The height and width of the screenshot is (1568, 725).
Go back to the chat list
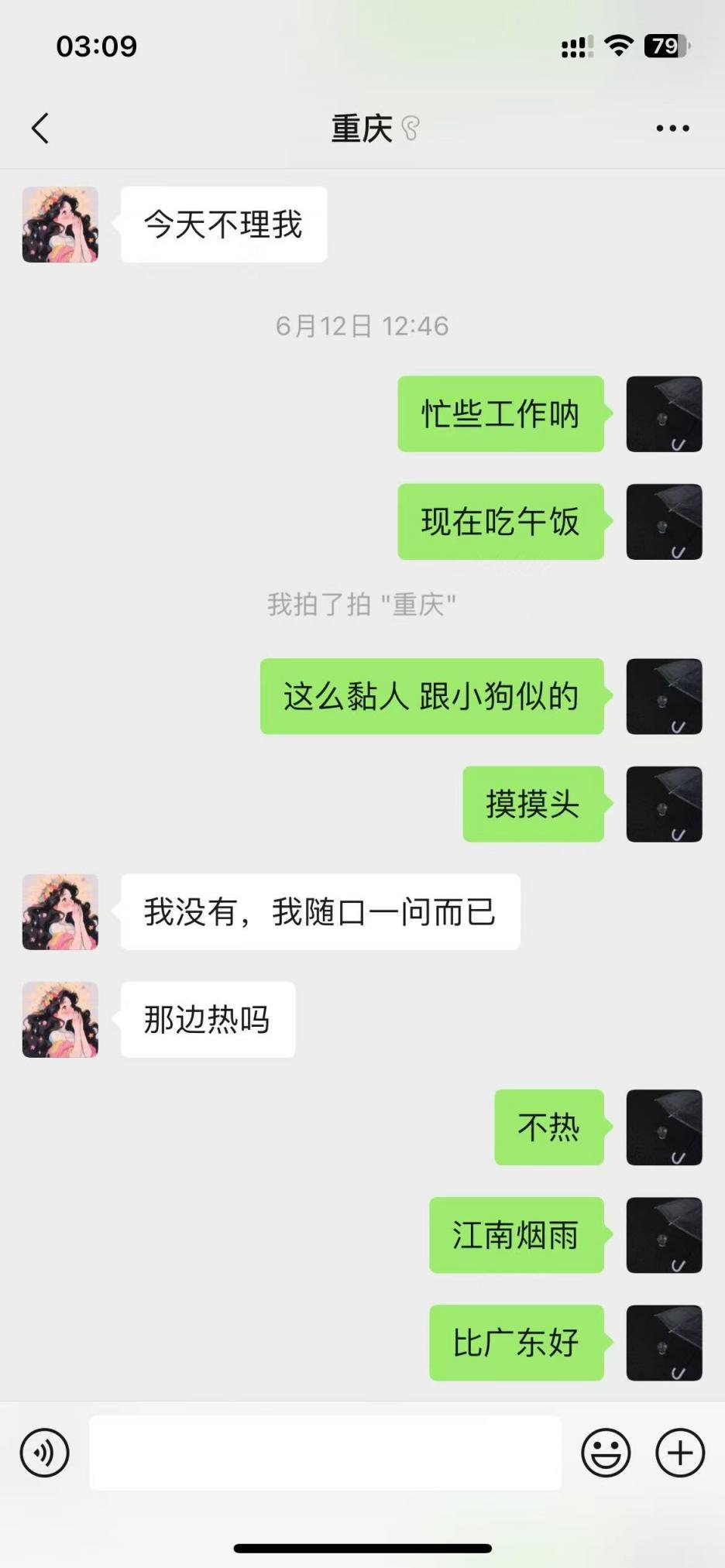coord(40,129)
